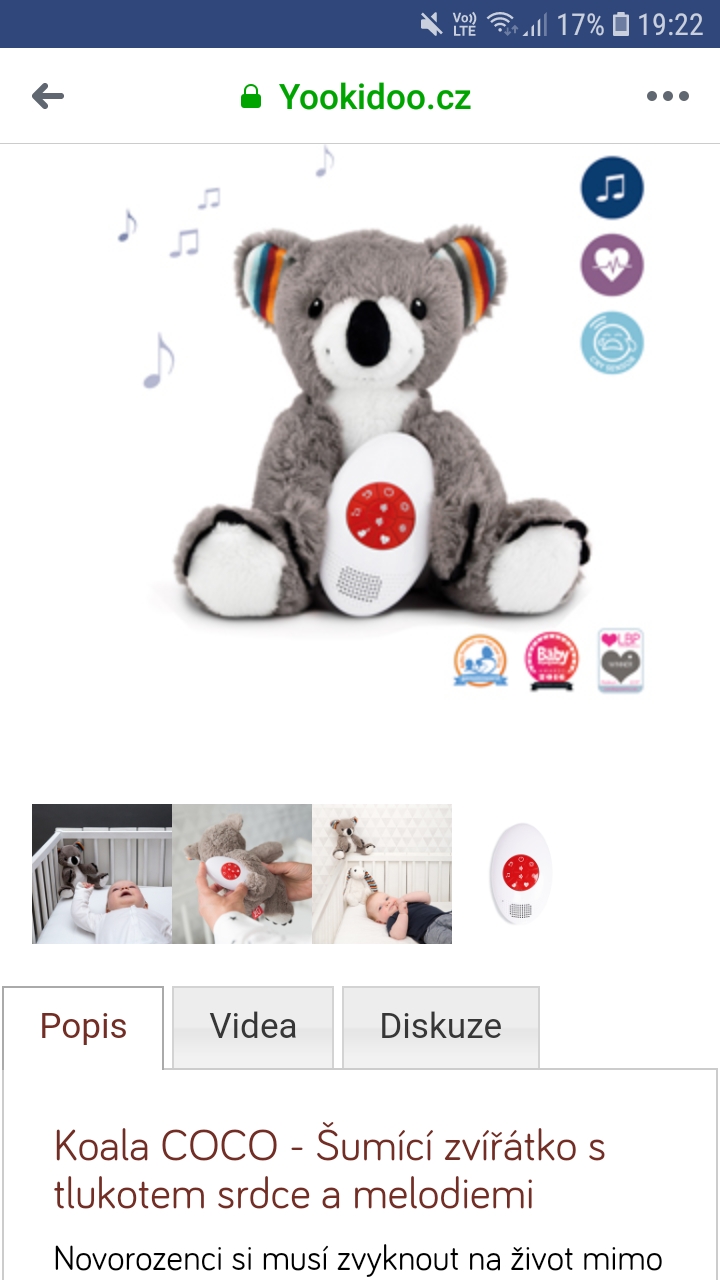
Task: View thumbnail of the white sound module
Action: [521, 874]
